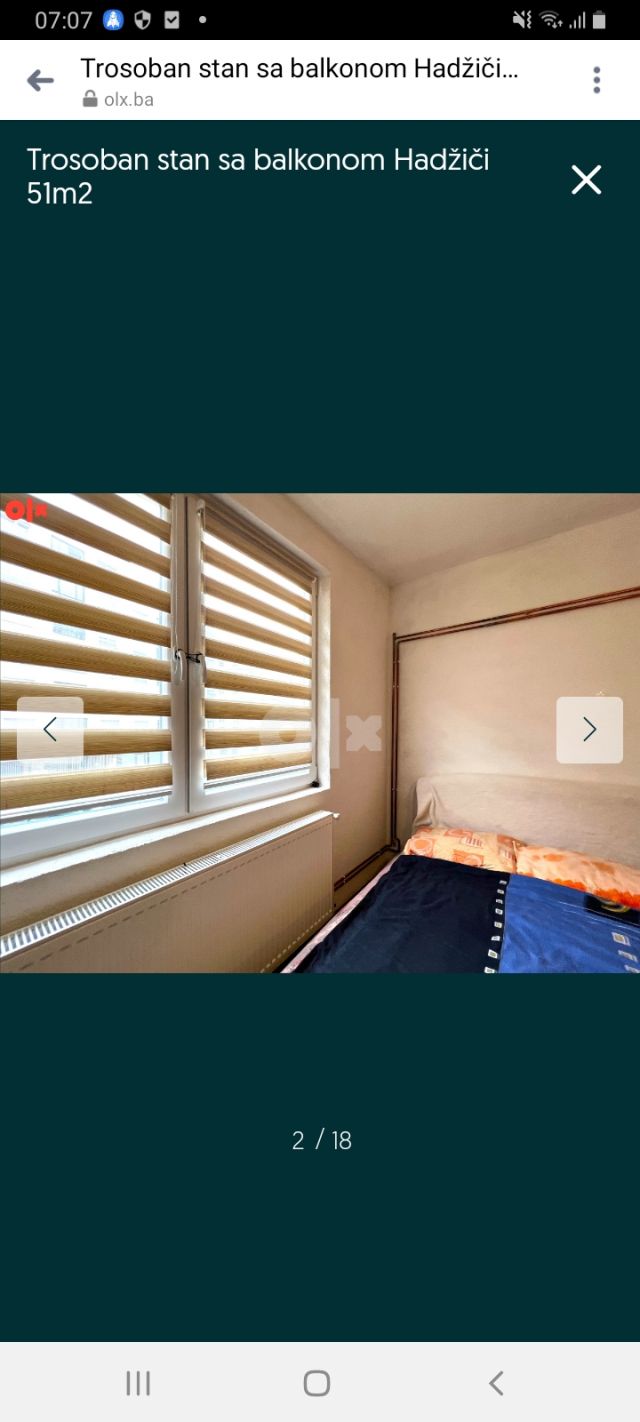Screen dimensions: 640x1422
Task: Open the recent apps button
Action: [x=138, y=1383]
